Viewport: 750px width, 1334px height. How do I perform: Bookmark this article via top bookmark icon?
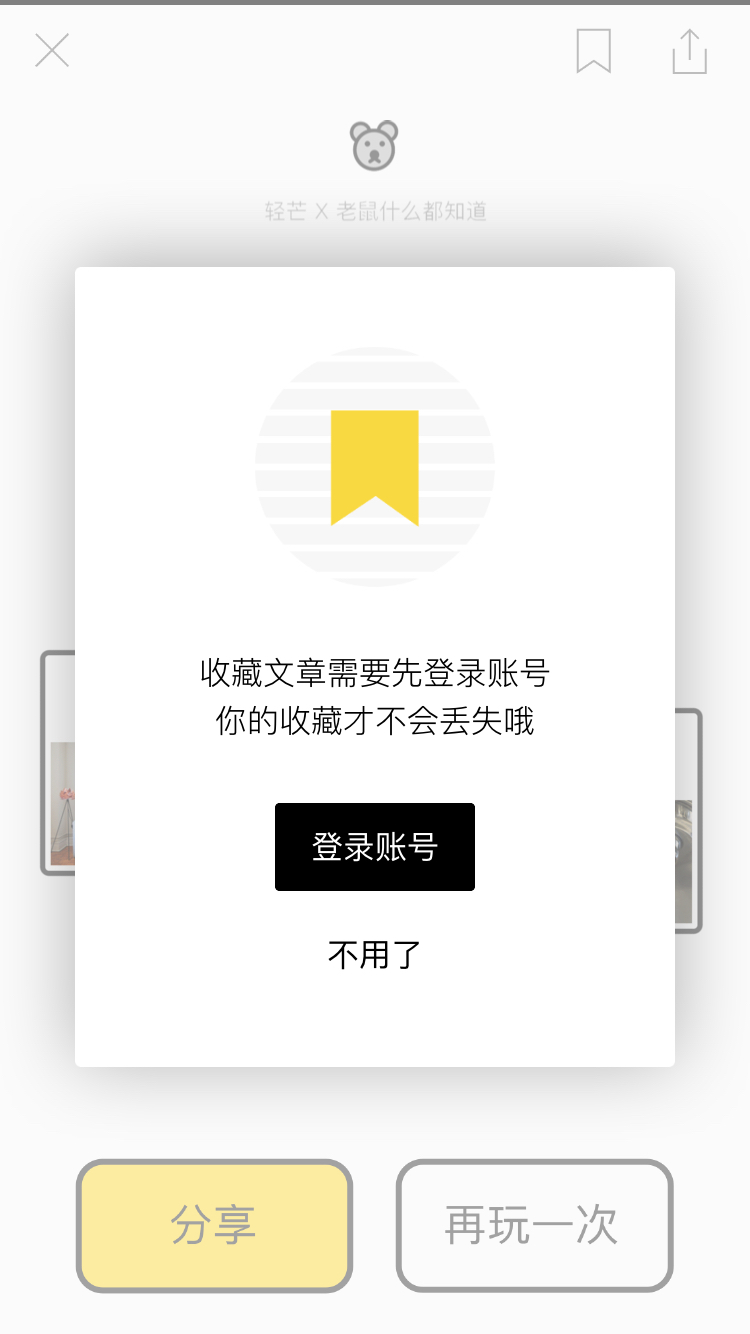(x=594, y=50)
